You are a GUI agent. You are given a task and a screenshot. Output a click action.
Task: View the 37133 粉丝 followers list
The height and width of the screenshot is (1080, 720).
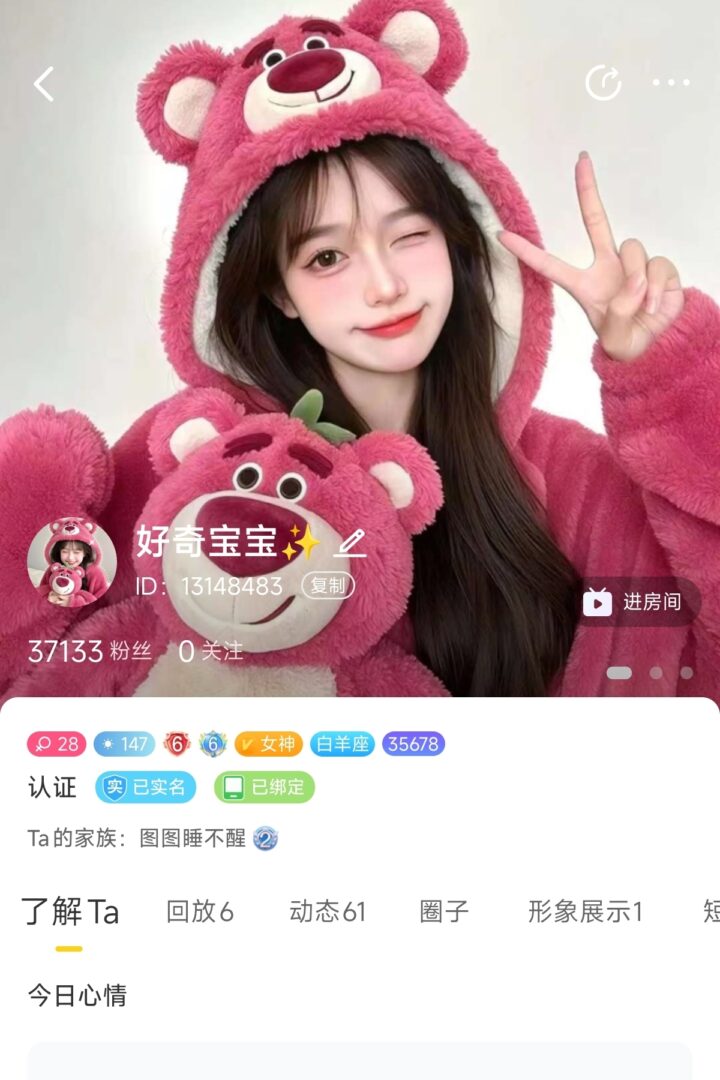tap(90, 652)
